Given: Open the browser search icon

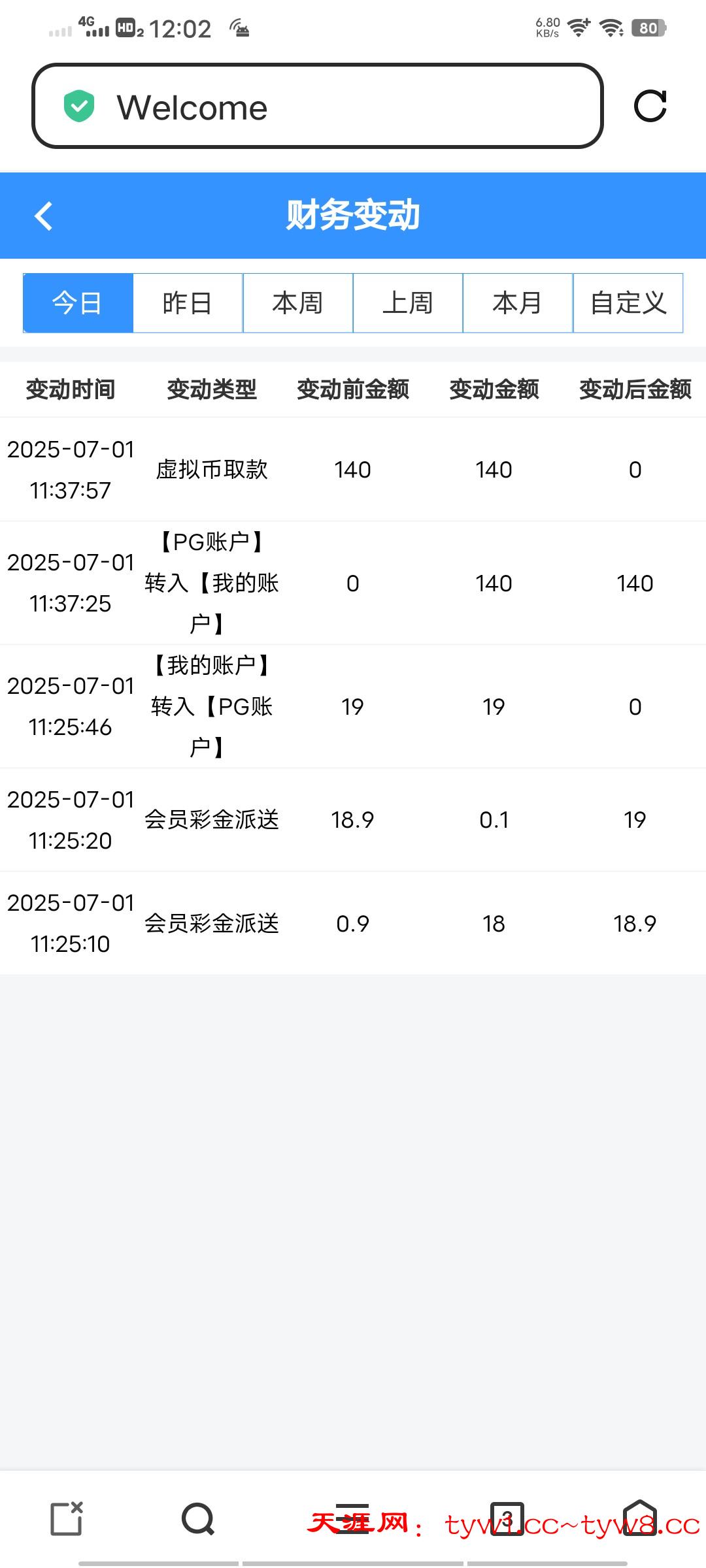Looking at the screenshot, I should pos(198,1518).
